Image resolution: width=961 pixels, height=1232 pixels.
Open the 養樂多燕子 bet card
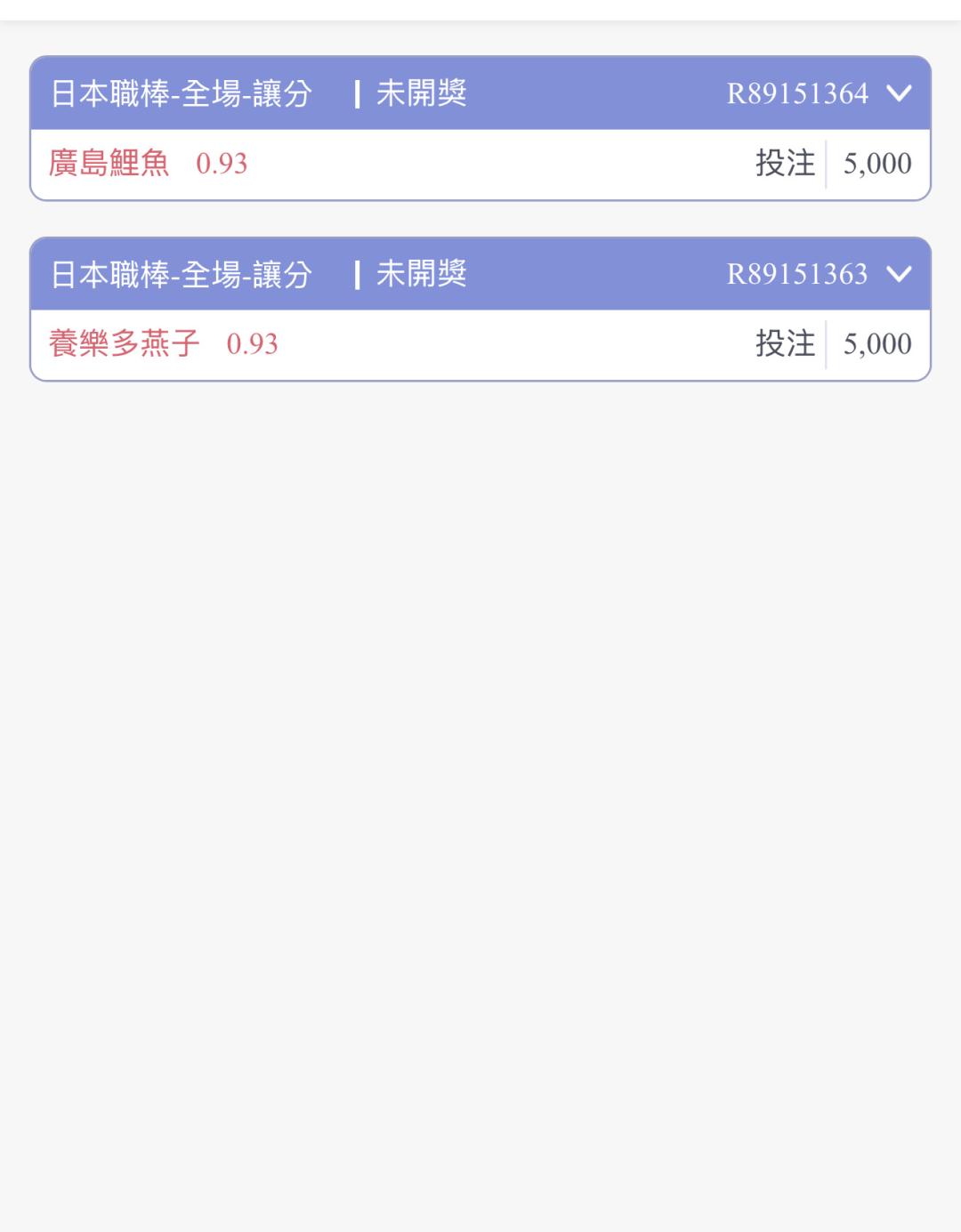125,344
